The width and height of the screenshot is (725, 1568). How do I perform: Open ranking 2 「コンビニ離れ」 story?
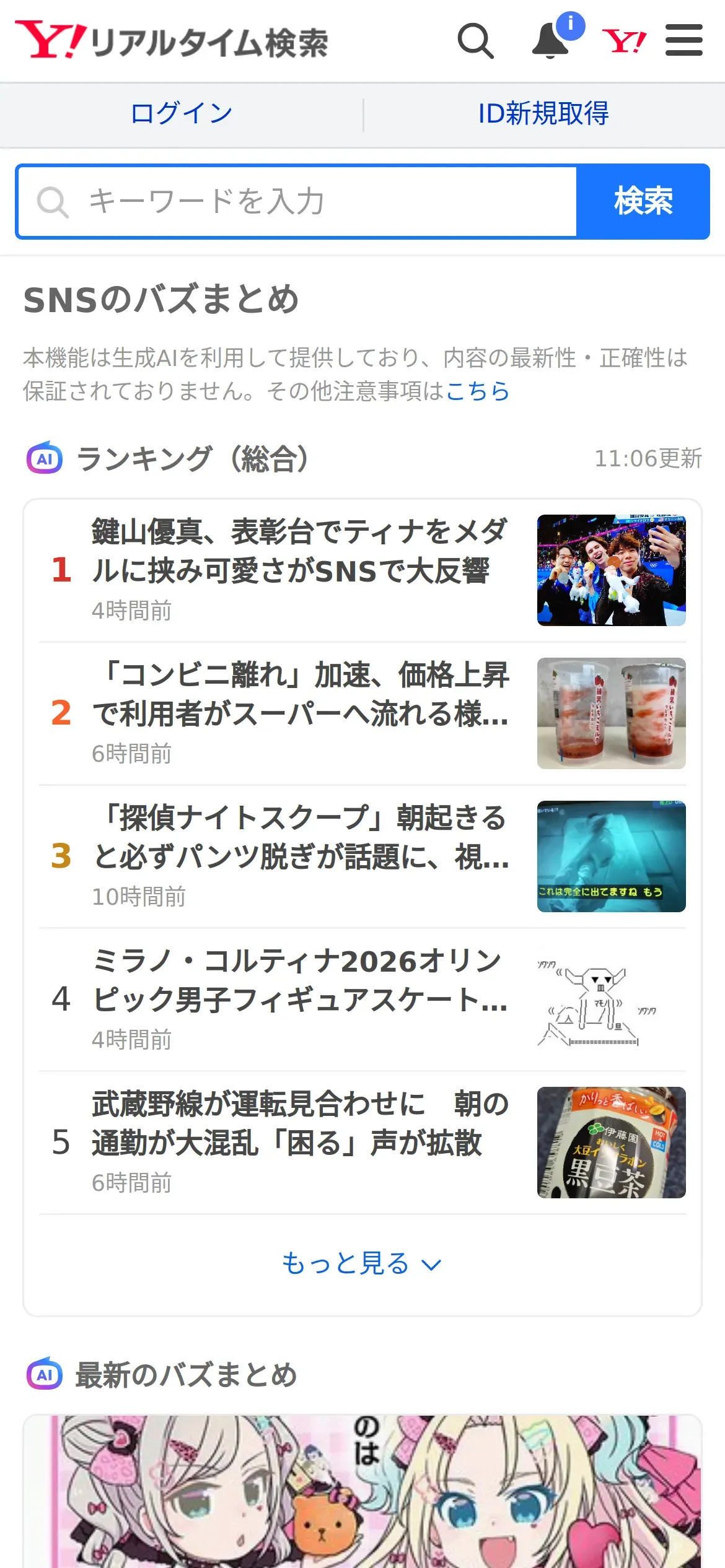(x=300, y=713)
